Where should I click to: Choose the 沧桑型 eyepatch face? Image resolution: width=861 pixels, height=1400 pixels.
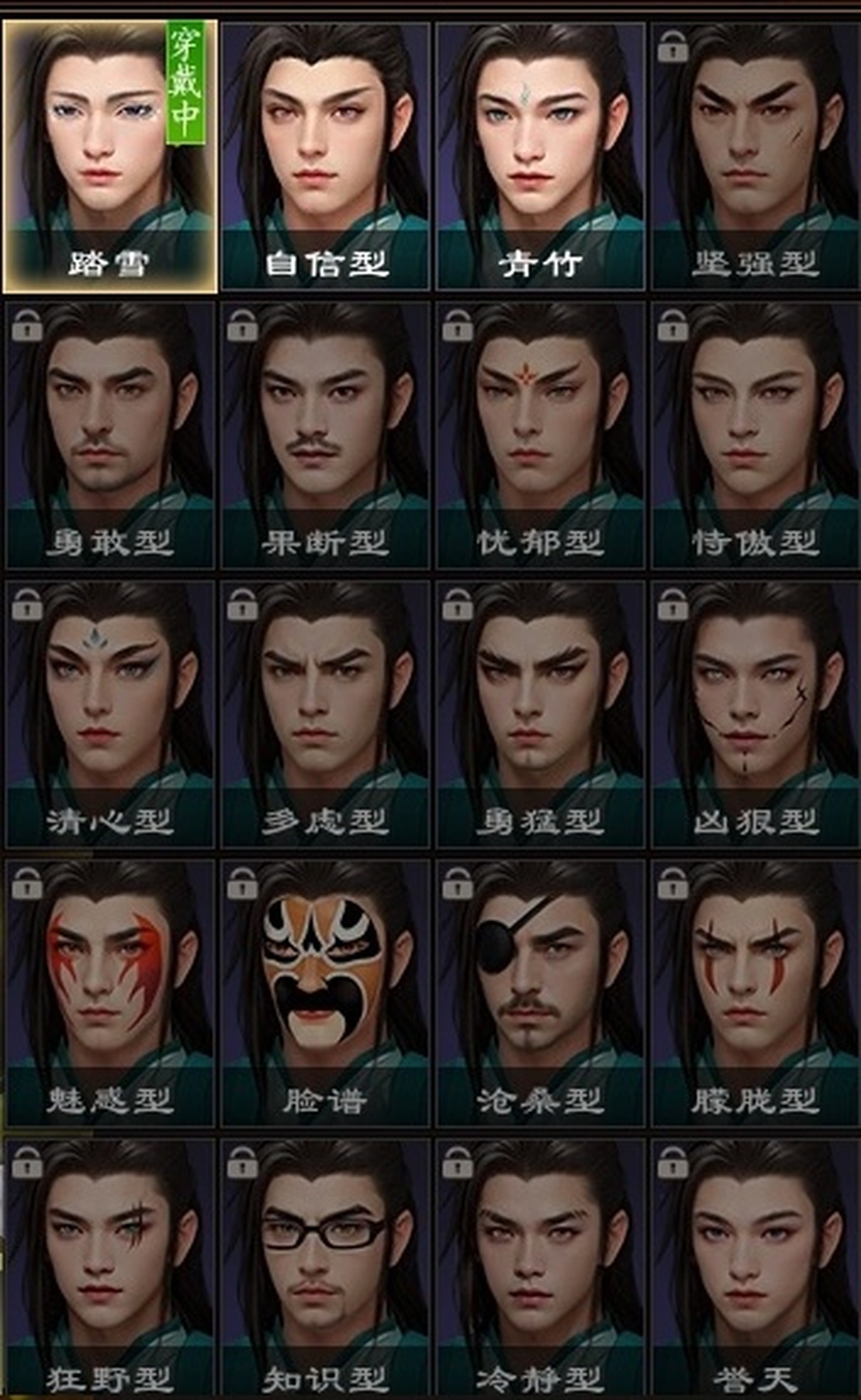(x=541, y=993)
